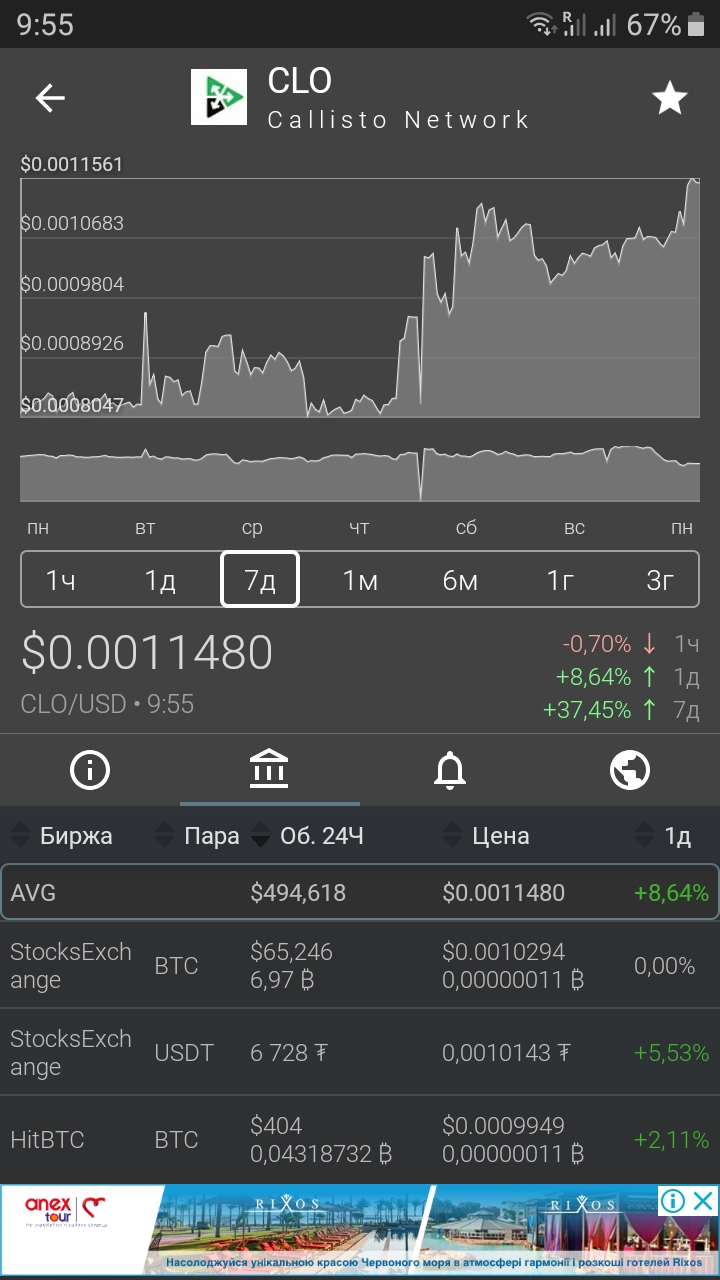Switch to the exchanges bank tab
Image resolution: width=720 pixels, height=1280 pixels.
pyautogui.click(x=270, y=770)
